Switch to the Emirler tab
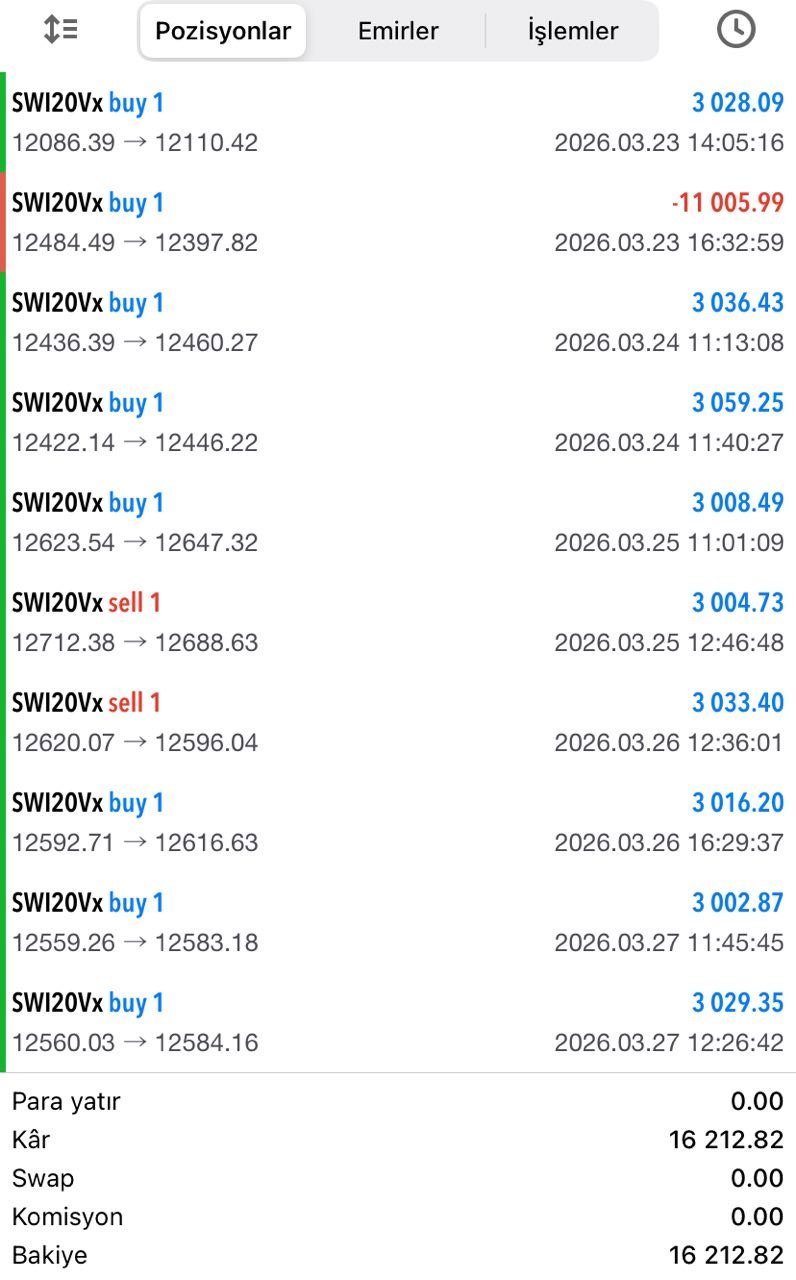The image size is (796, 1280). (398, 31)
